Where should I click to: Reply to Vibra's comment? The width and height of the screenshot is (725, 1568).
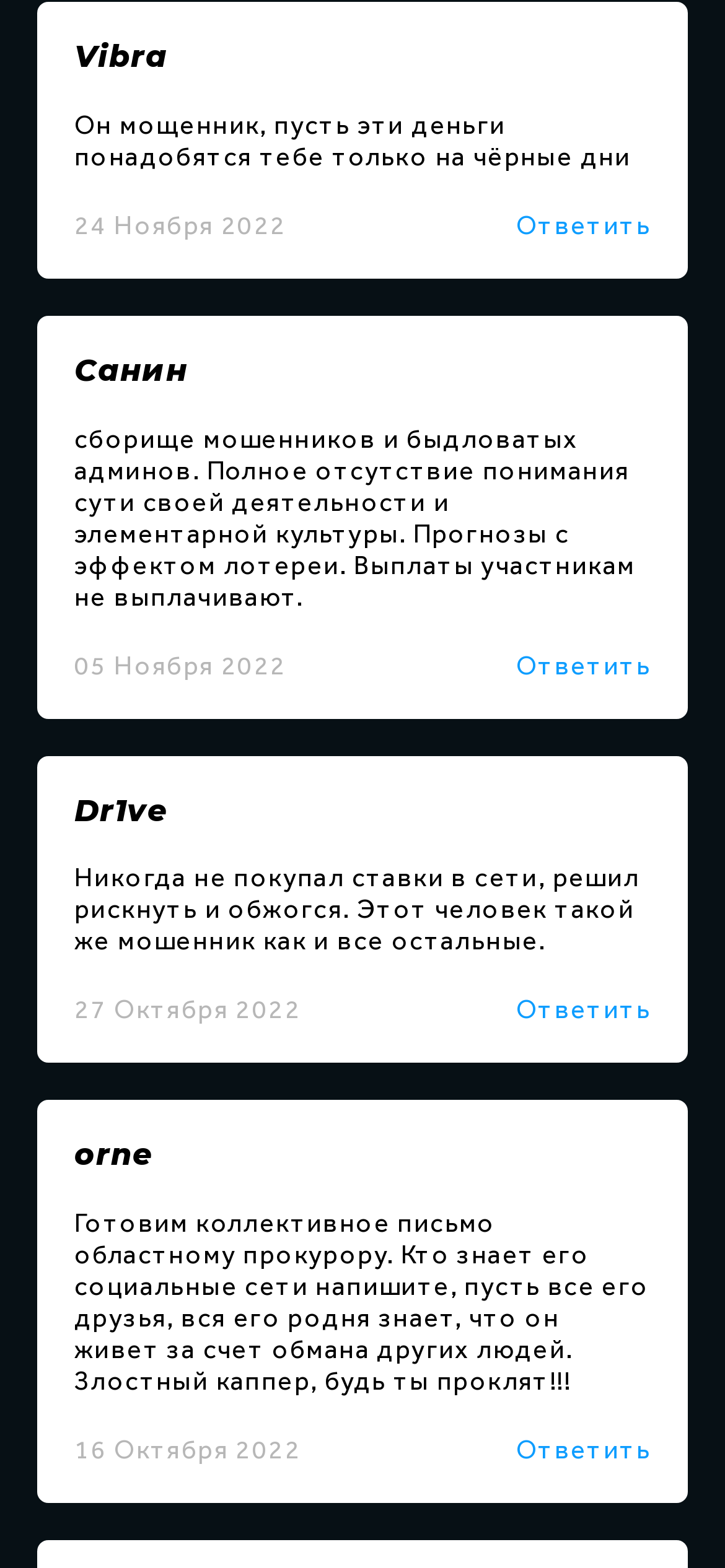(x=583, y=226)
